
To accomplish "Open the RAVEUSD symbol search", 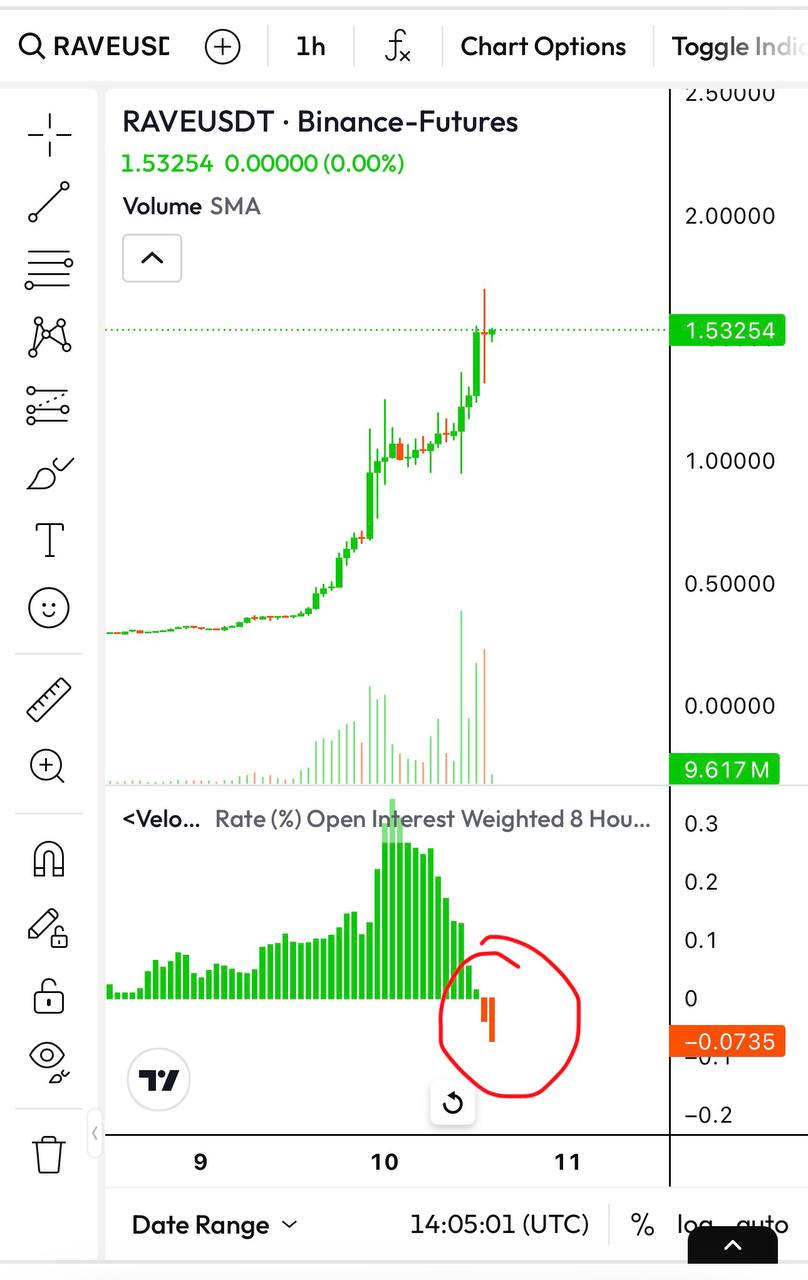I will tap(96, 46).
